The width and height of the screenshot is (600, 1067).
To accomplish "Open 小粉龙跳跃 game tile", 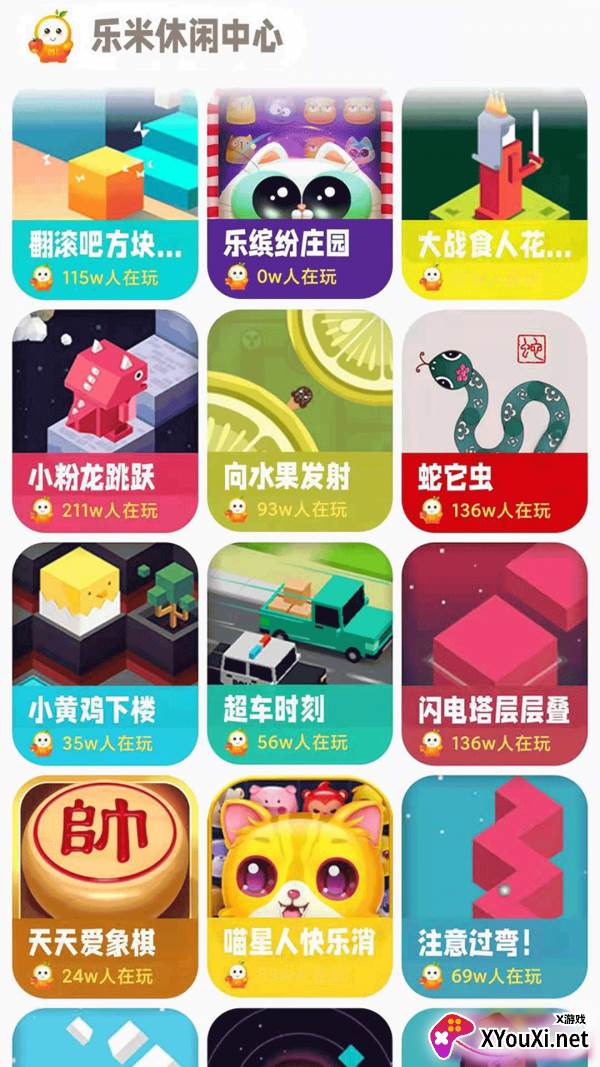I will click(105, 420).
